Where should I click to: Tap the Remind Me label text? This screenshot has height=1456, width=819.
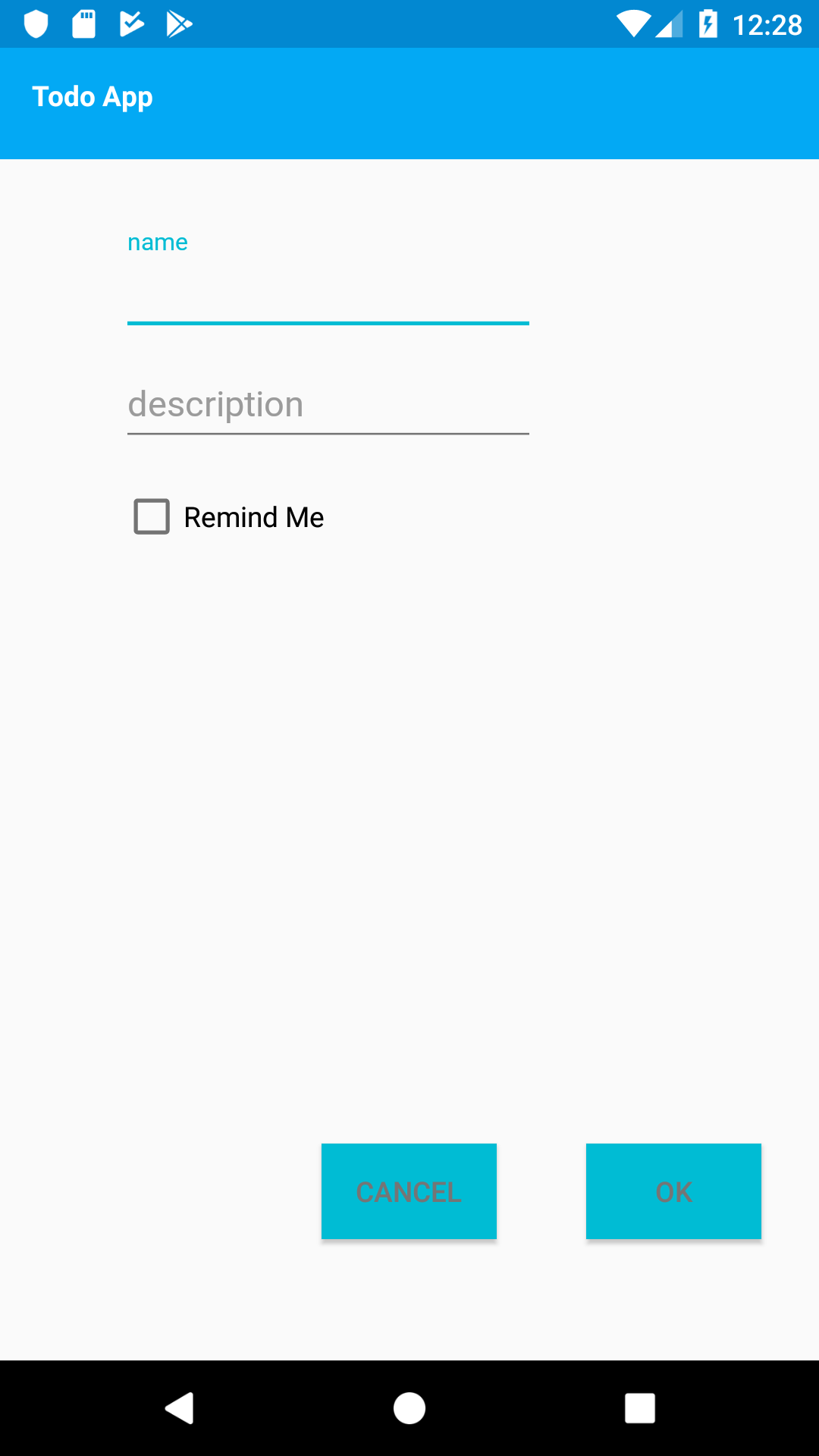point(254,516)
